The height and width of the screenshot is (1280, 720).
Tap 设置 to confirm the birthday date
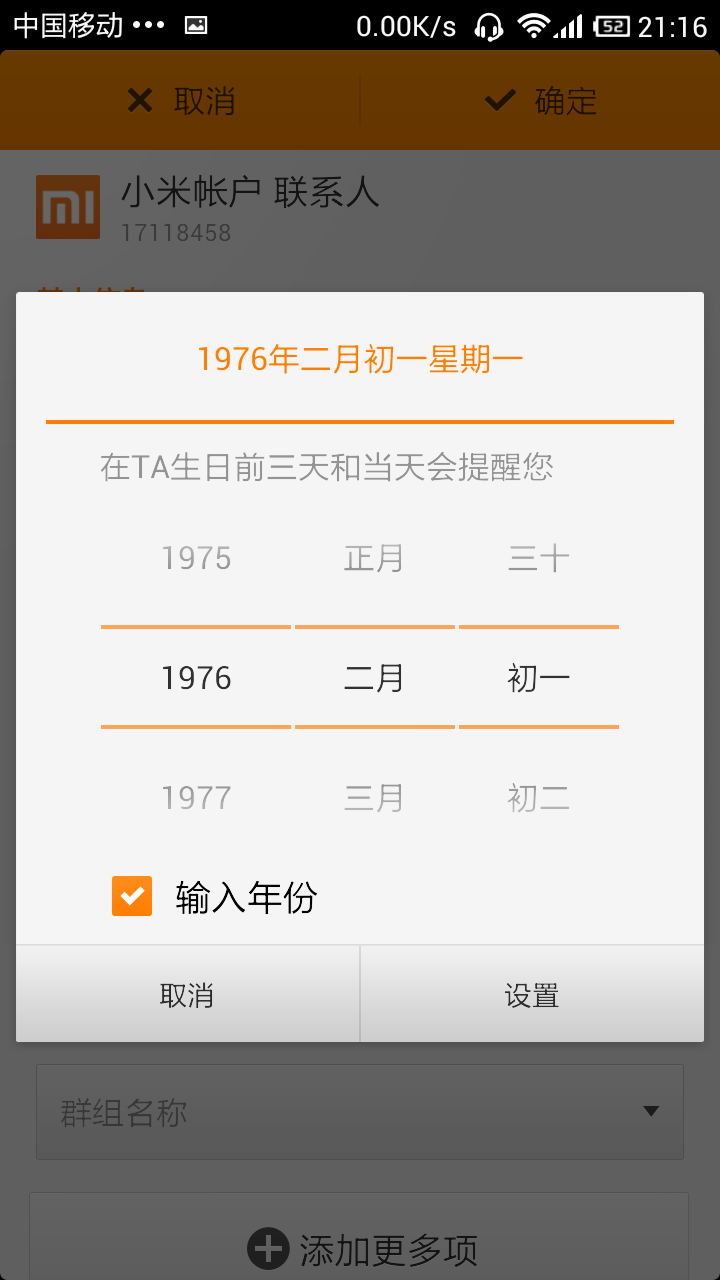pos(532,995)
